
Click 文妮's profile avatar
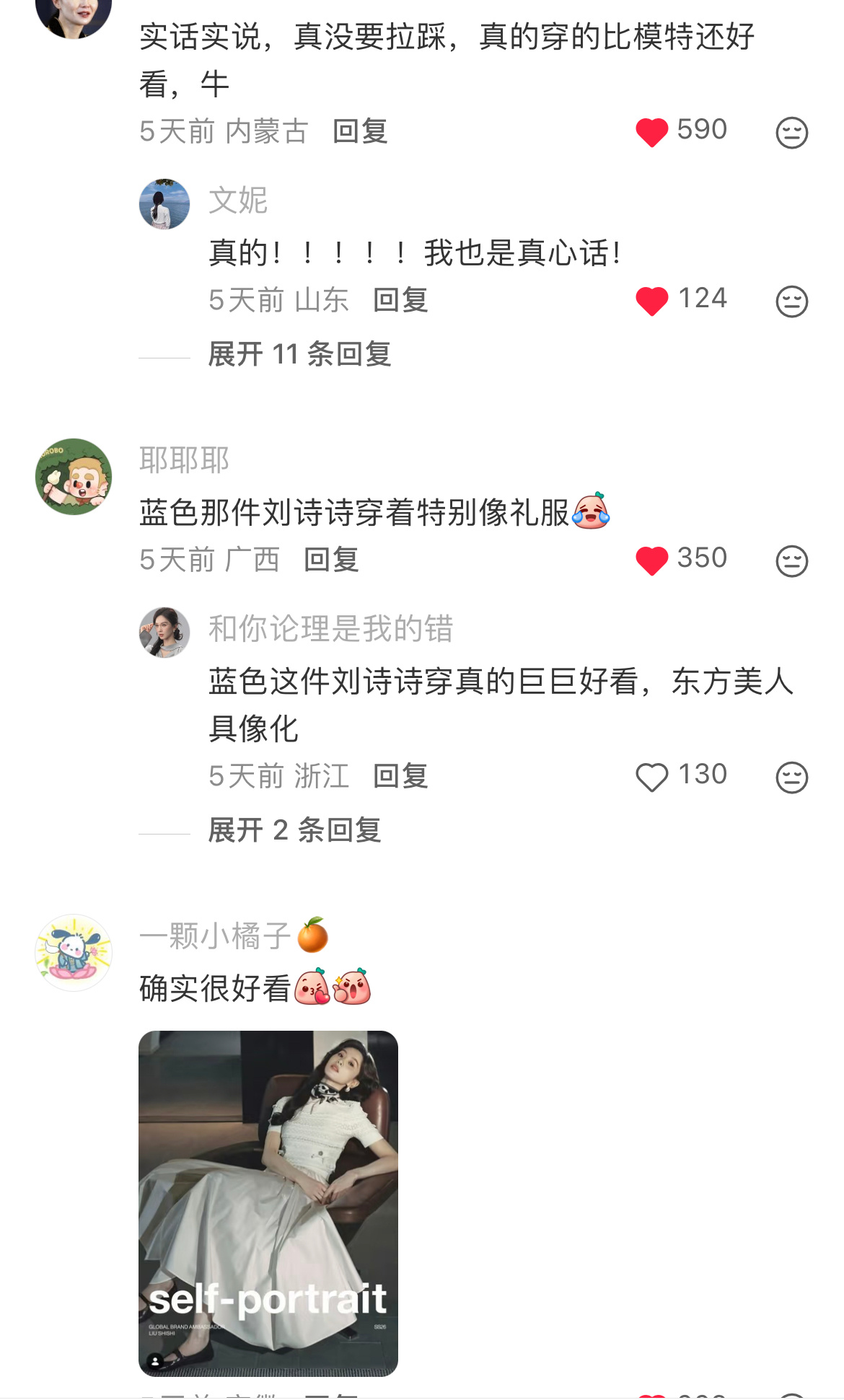pyautogui.click(x=164, y=203)
